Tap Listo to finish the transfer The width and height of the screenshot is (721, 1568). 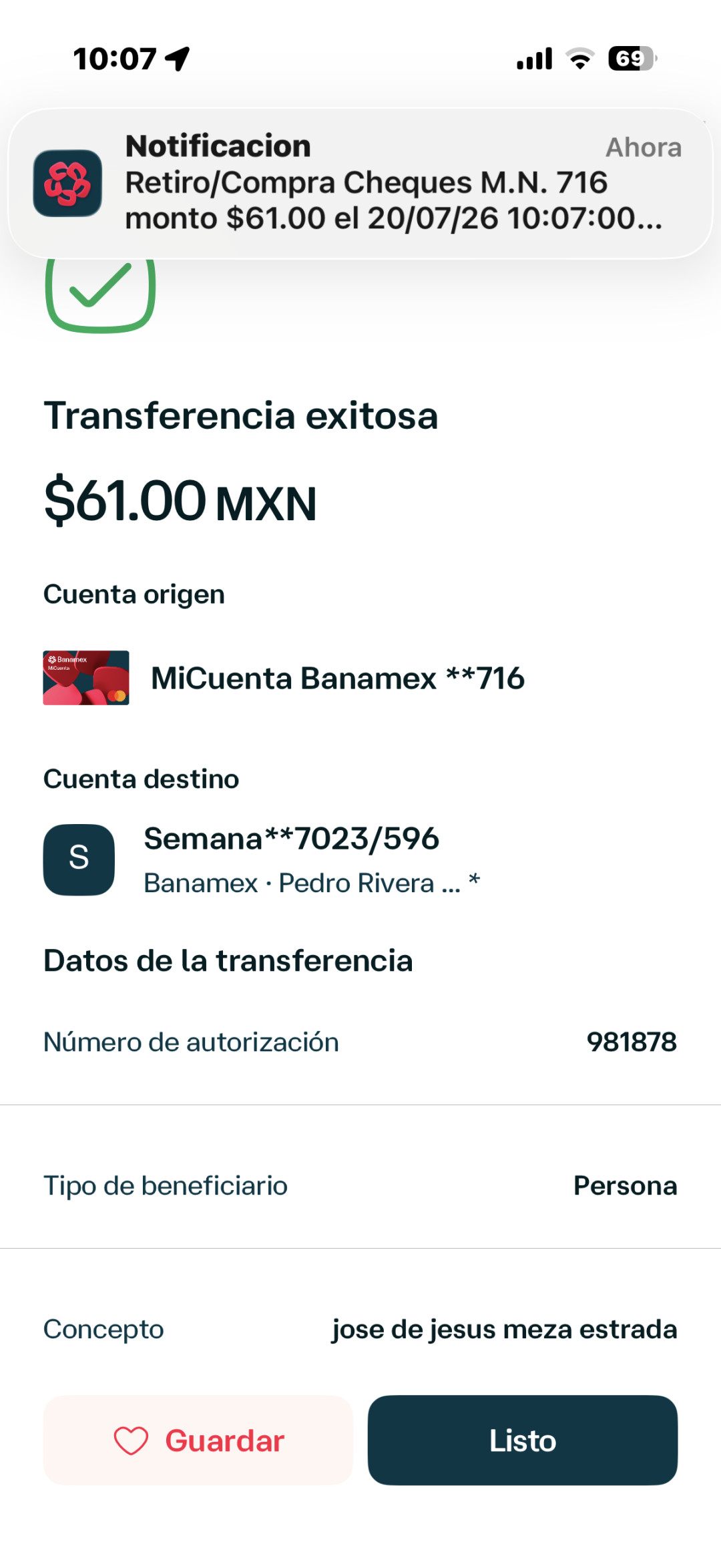pyautogui.click(x=523, y=1440)
